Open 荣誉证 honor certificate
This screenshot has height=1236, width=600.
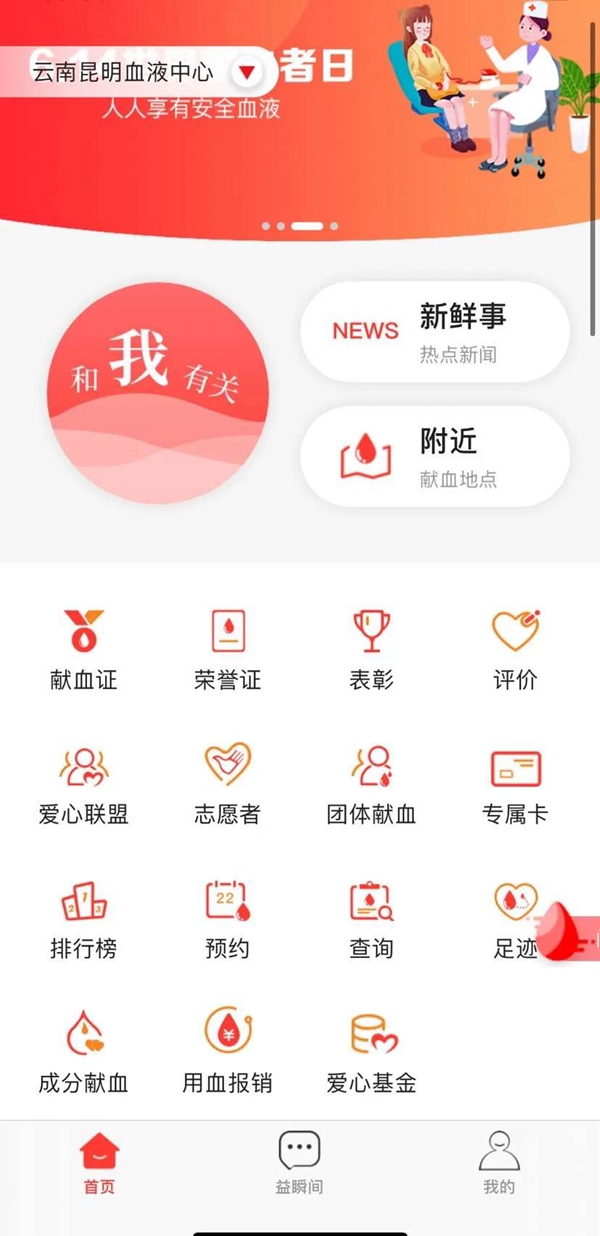(228, 649)
